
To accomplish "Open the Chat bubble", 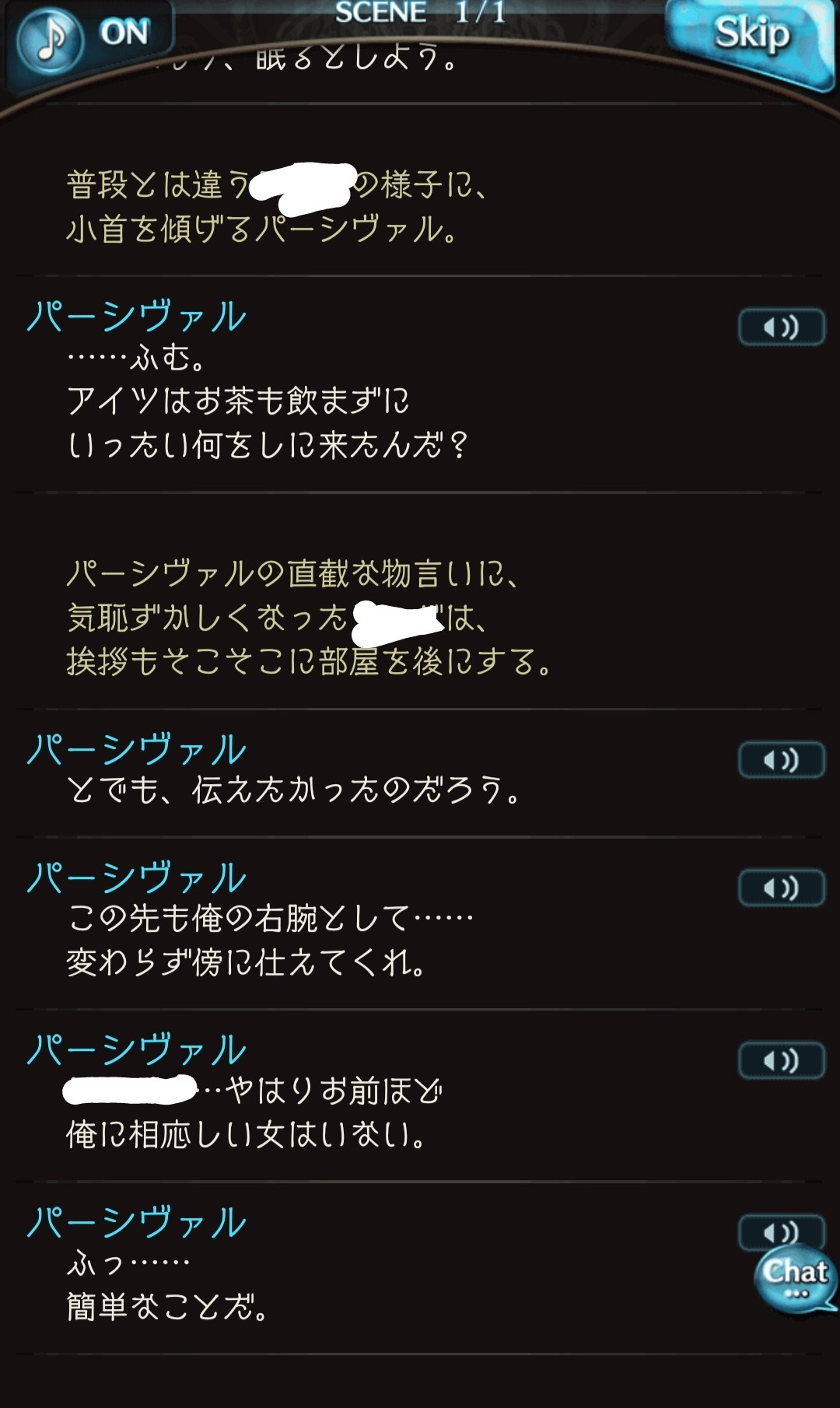I will tap(795, 1278).
